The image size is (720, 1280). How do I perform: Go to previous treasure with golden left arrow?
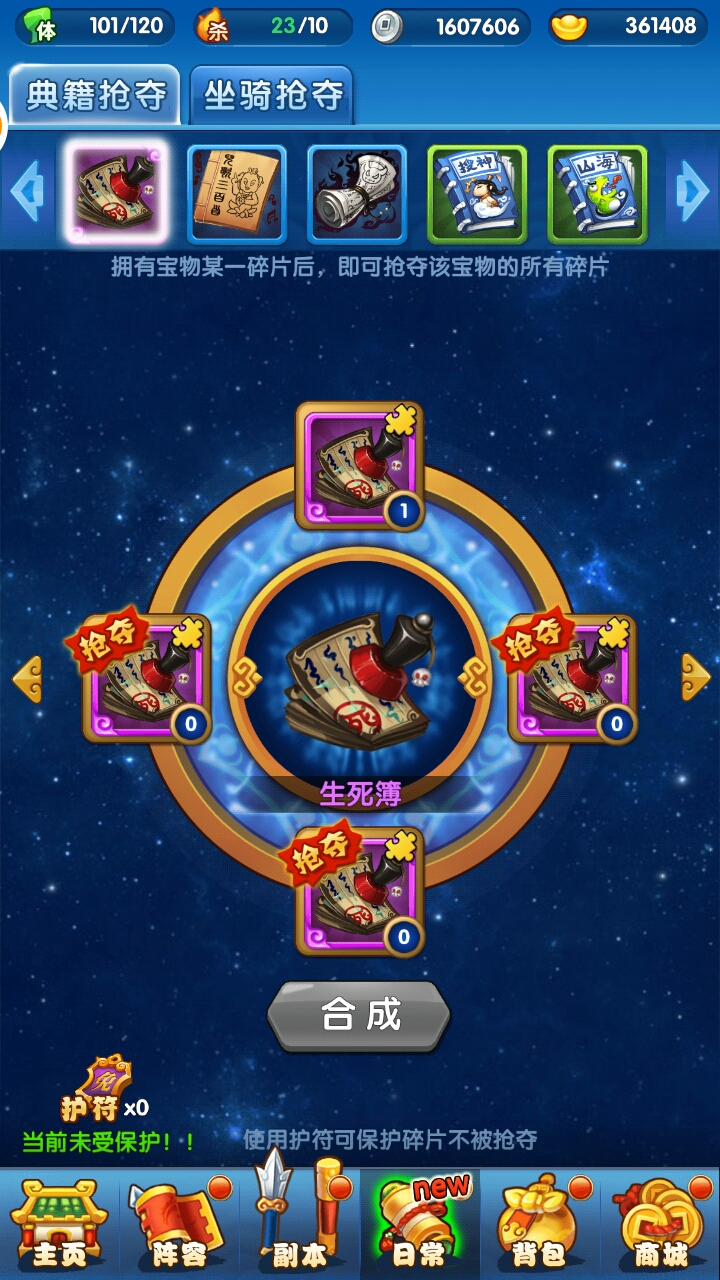click(27, 679)
